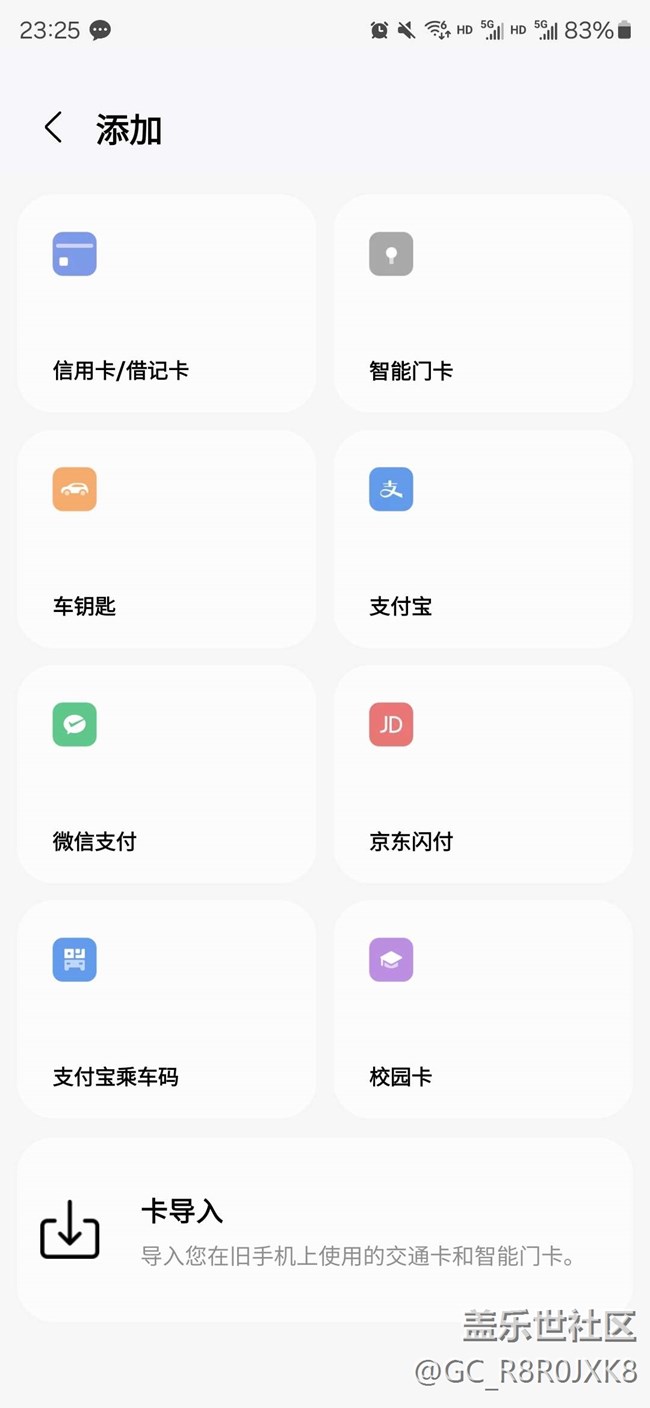Add 支付宝乘车码 transit code
The width and height of the screenshot is (650, 1408).
(166, 1009)
